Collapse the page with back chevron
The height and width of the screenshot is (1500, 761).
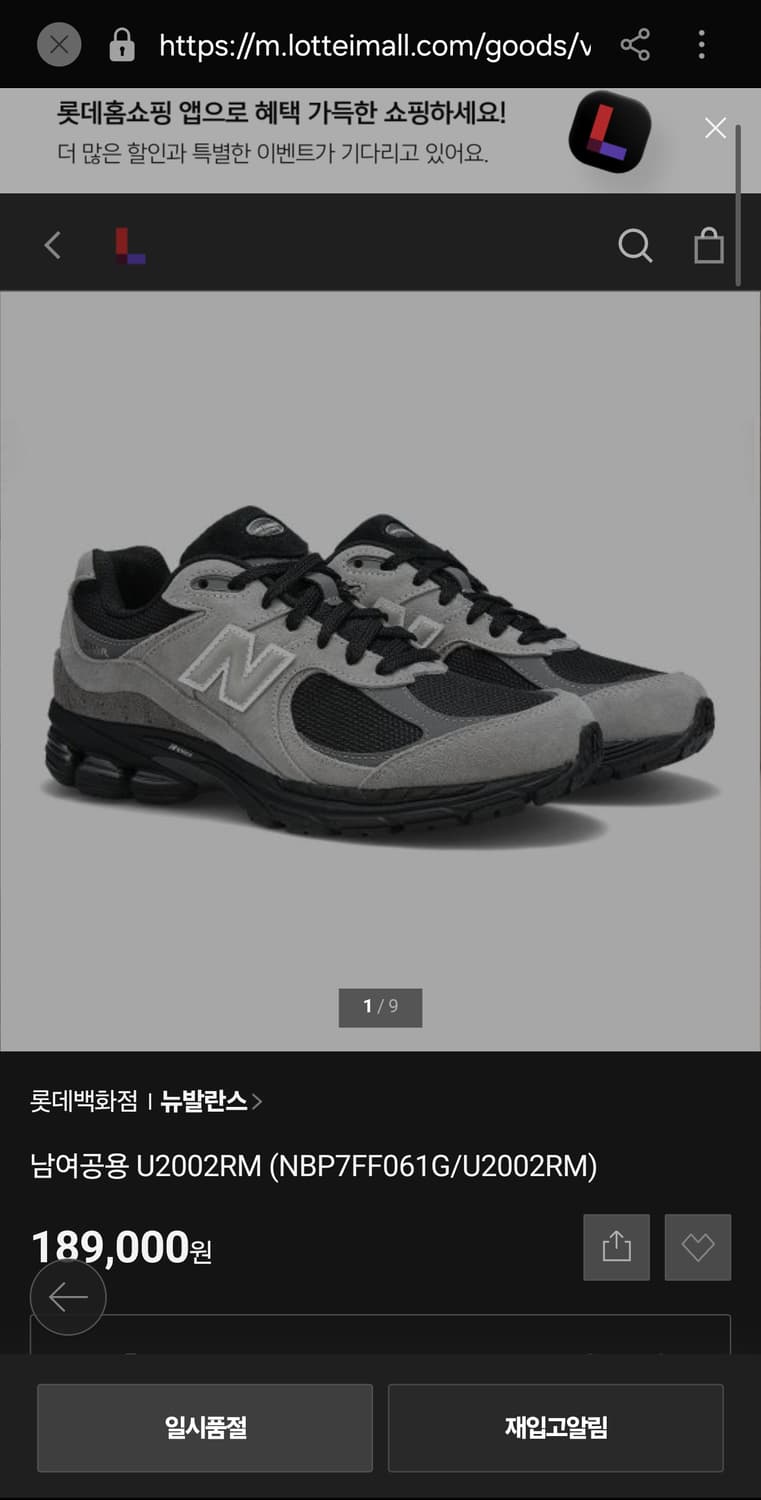coord(52,245)
